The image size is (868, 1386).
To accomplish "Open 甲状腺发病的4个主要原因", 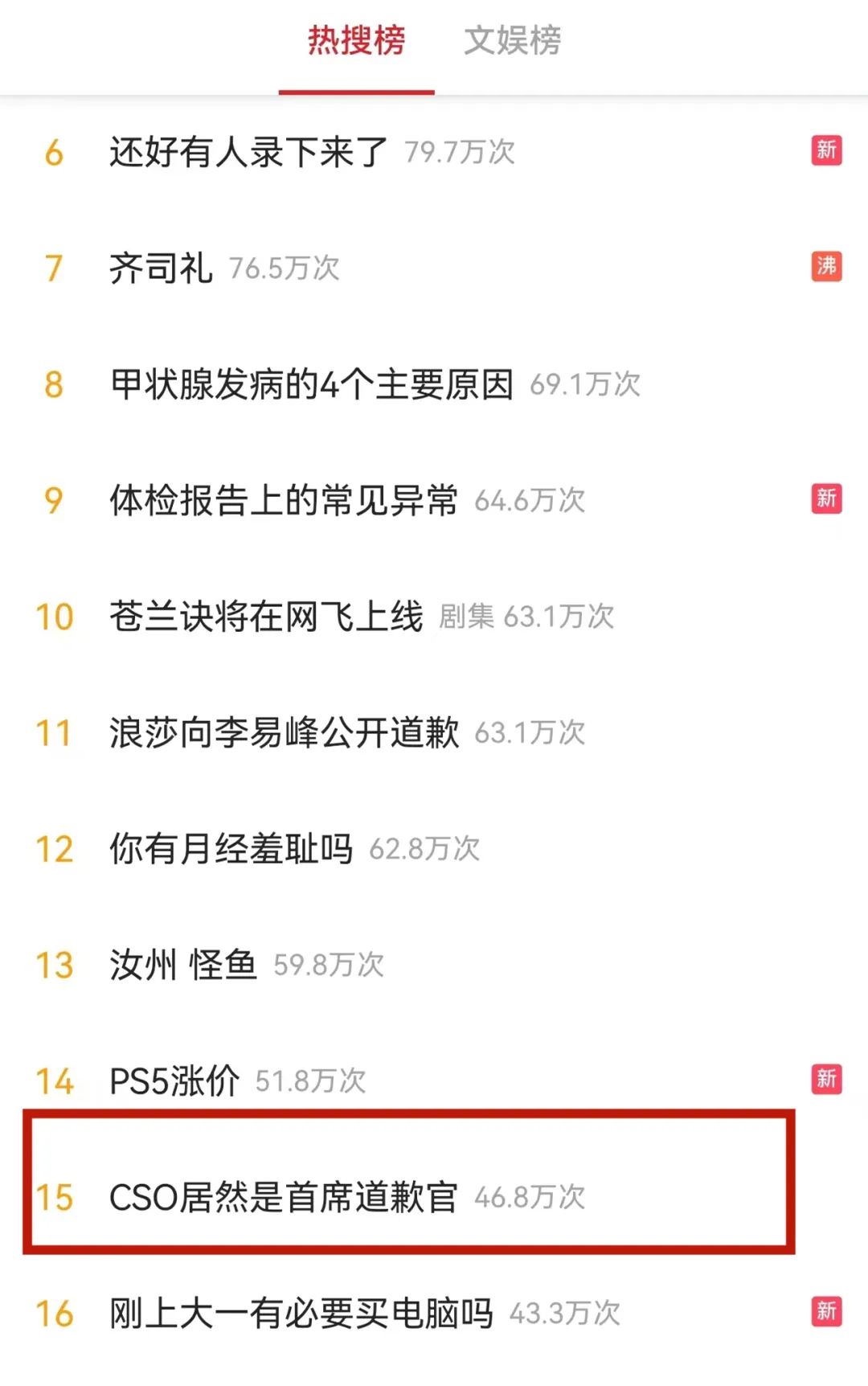I will (312, 384).
